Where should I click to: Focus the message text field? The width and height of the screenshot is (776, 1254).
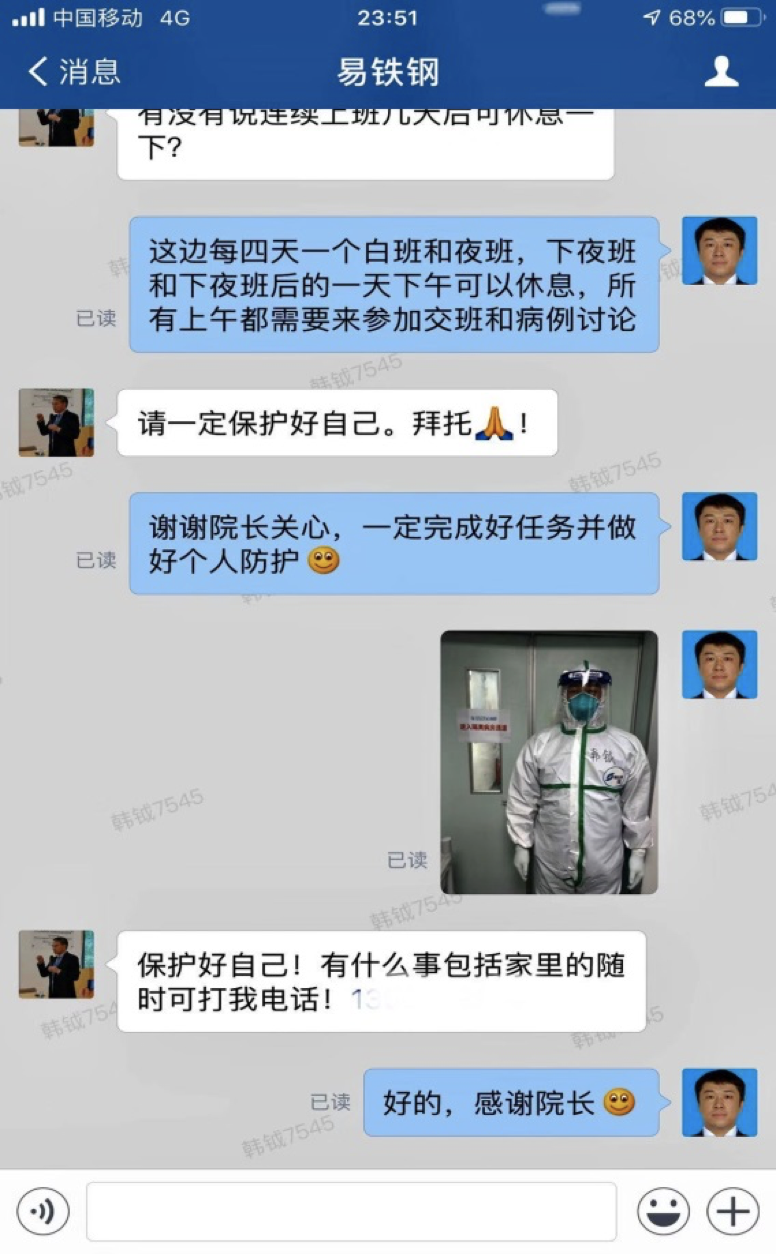pyautogui.click(x=351, y=1212)
